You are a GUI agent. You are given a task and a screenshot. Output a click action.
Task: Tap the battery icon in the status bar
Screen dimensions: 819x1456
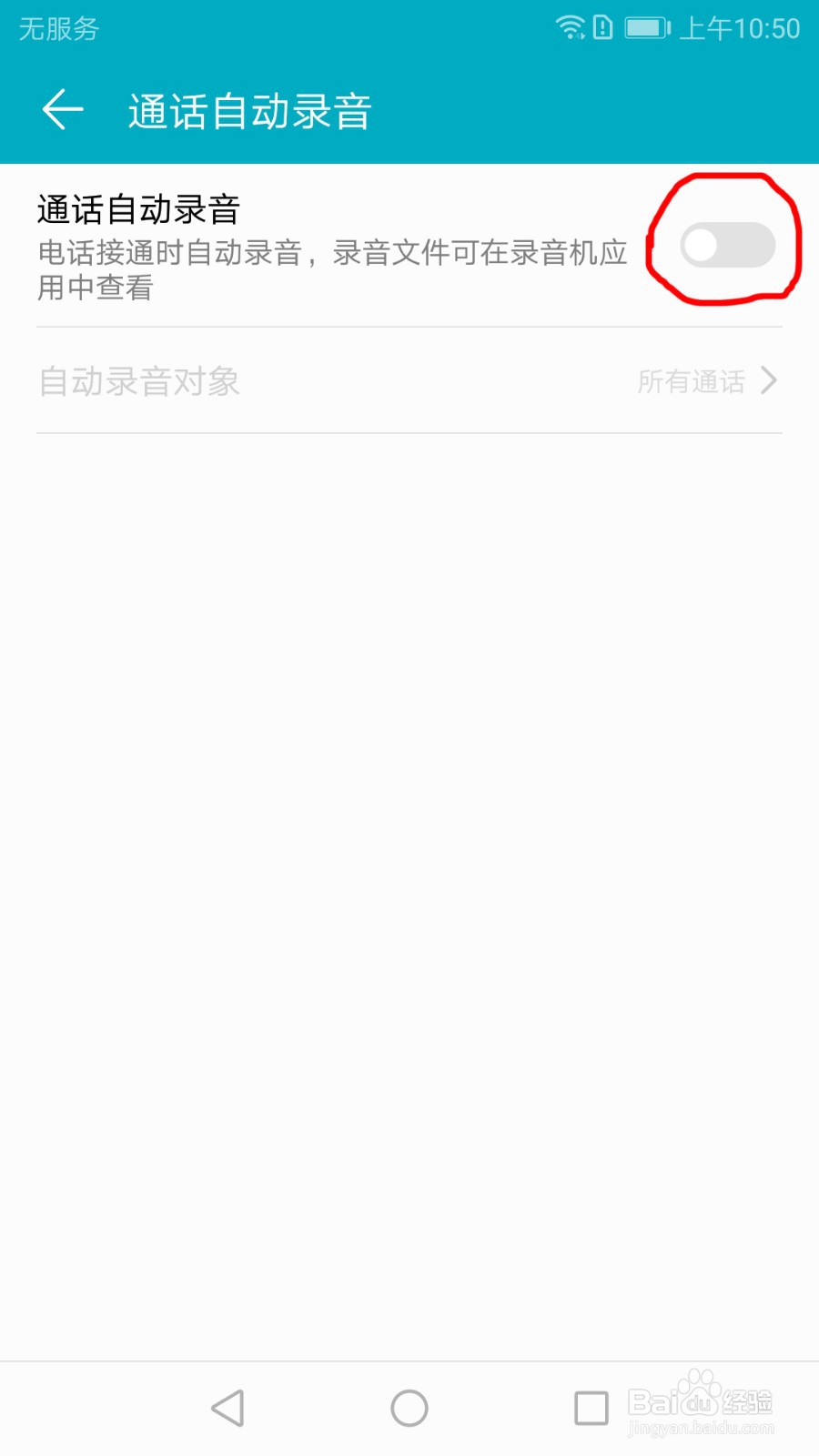(x=645, y=27)
